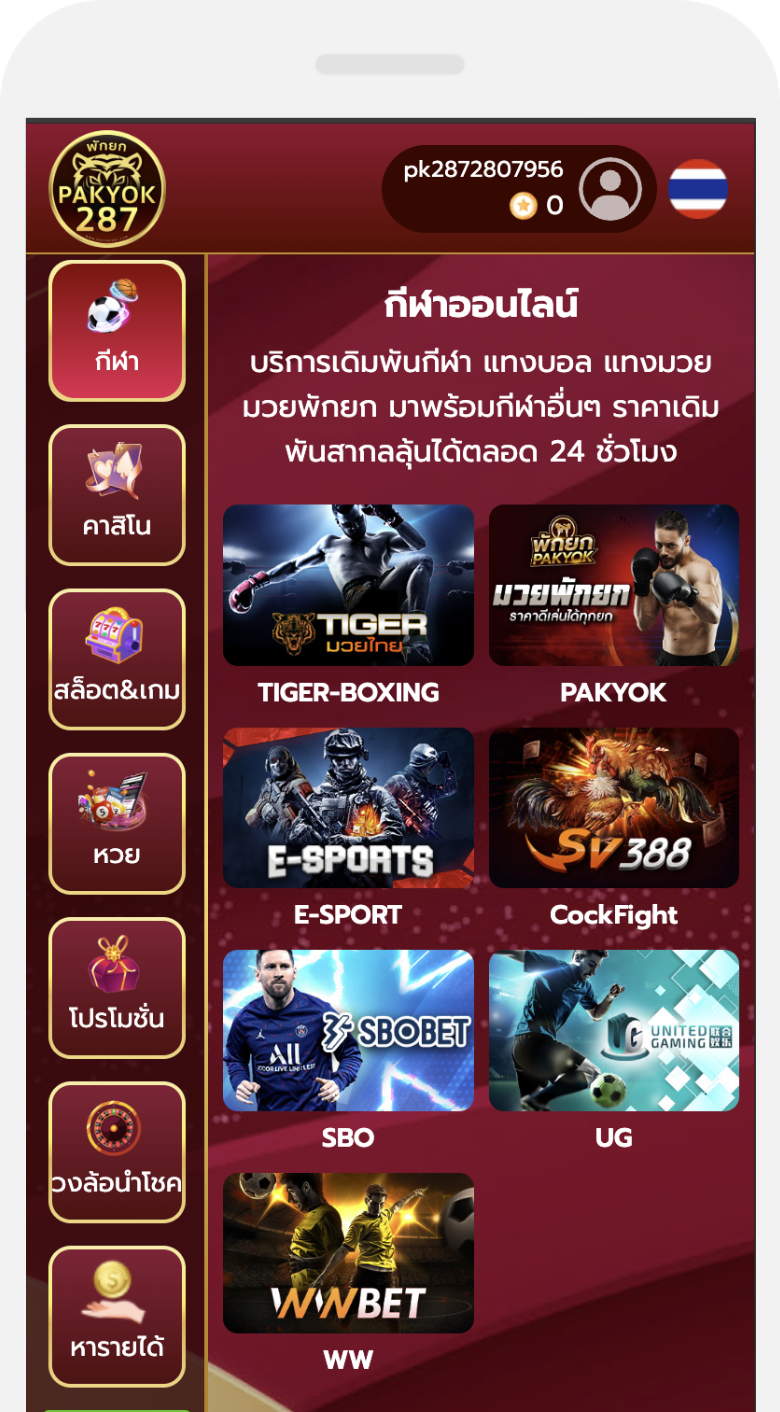Open the หารายได้ earn income section

click(x=117, y=1315)
